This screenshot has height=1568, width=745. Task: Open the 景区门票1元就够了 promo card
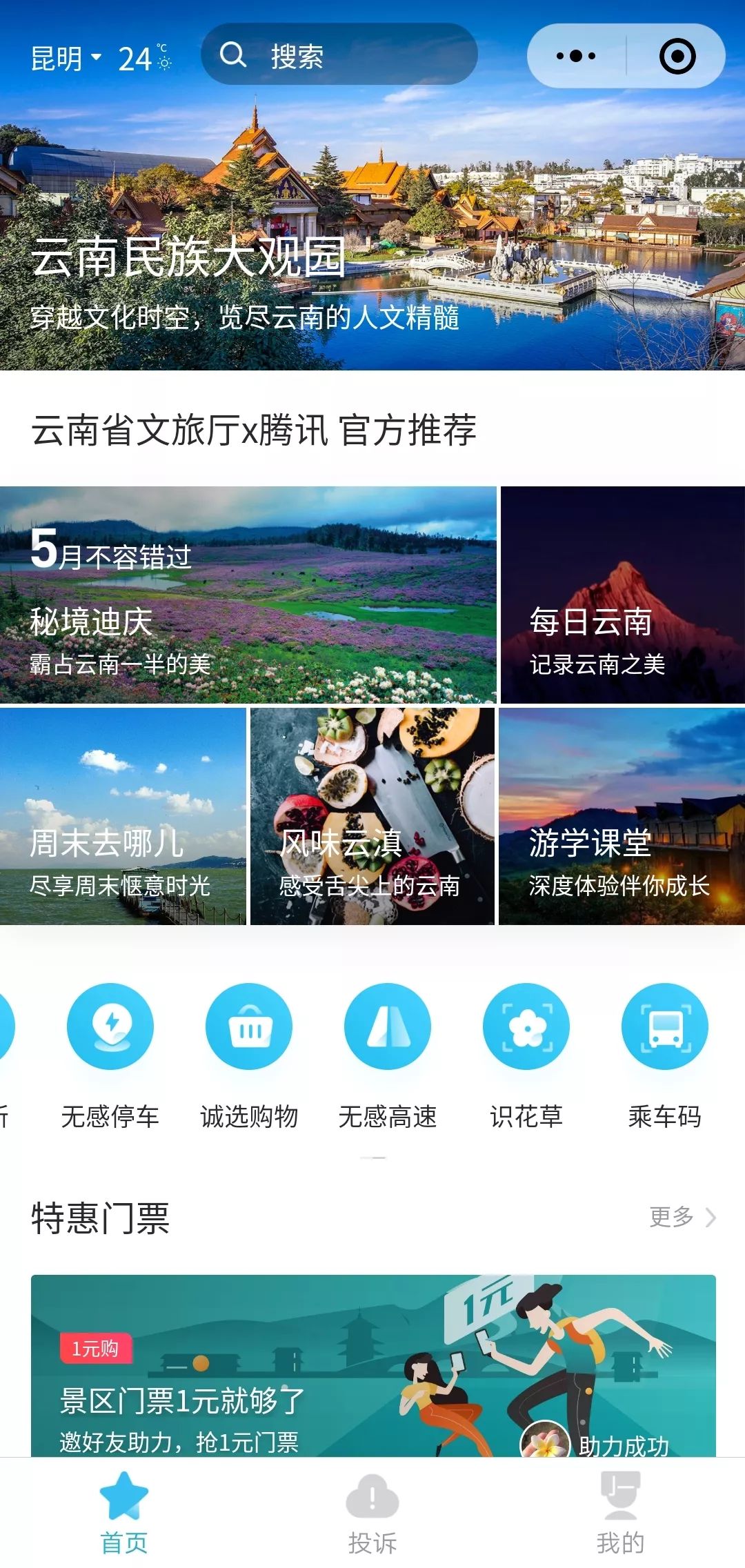(372, 1366)
